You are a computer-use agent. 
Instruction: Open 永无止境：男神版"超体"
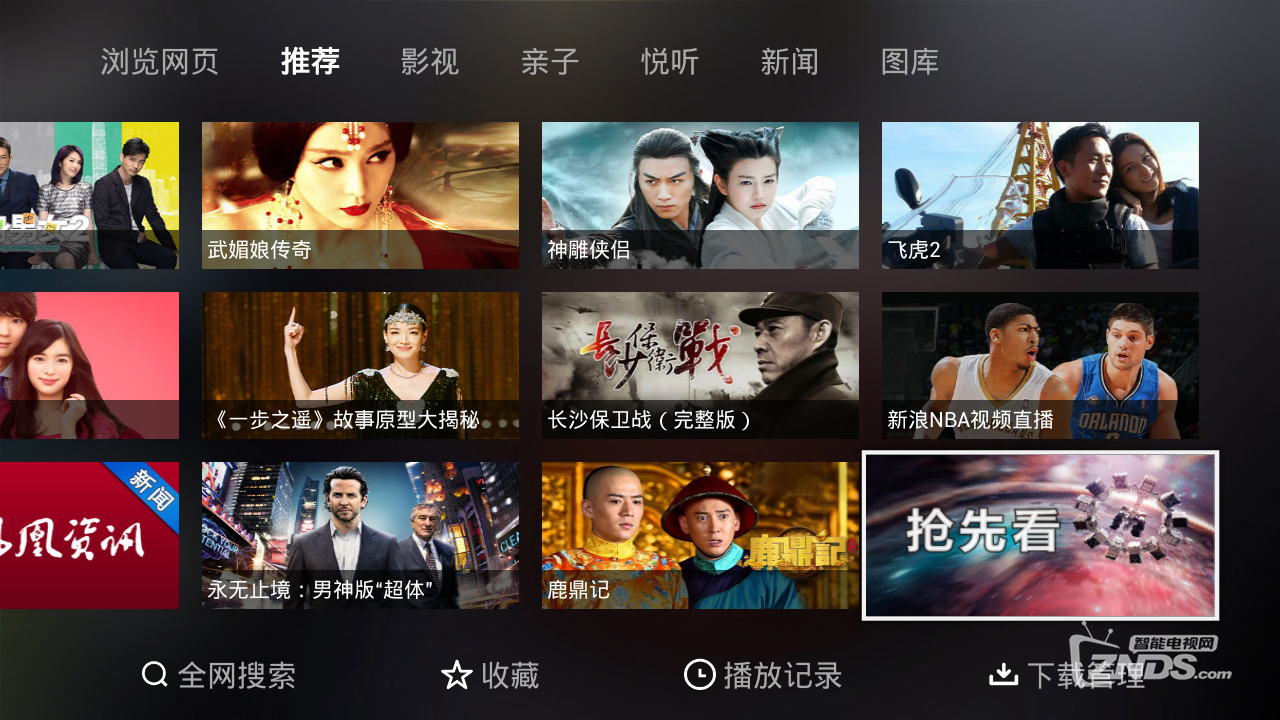[360, 535]
